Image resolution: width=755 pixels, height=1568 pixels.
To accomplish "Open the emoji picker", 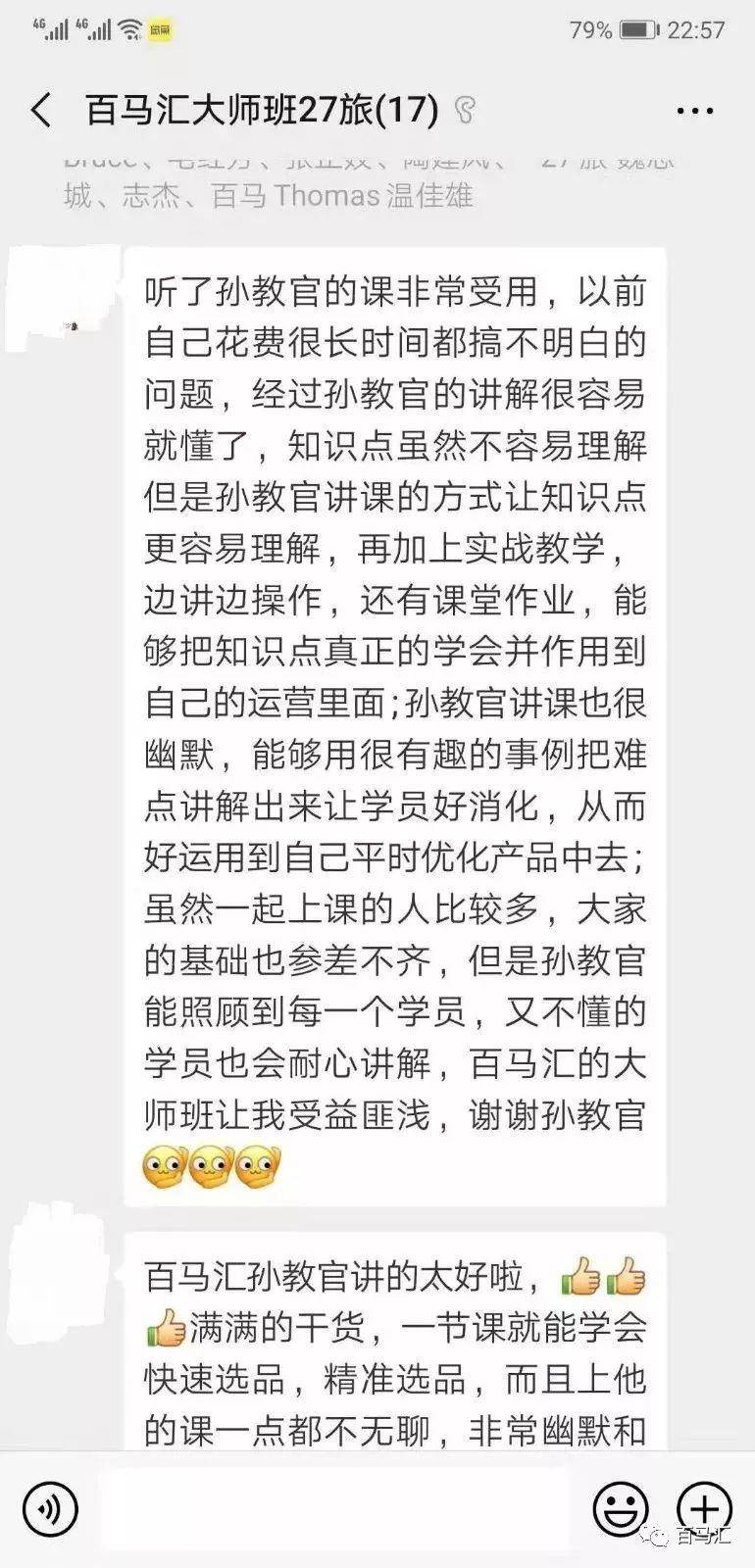I will (621, 1508).
